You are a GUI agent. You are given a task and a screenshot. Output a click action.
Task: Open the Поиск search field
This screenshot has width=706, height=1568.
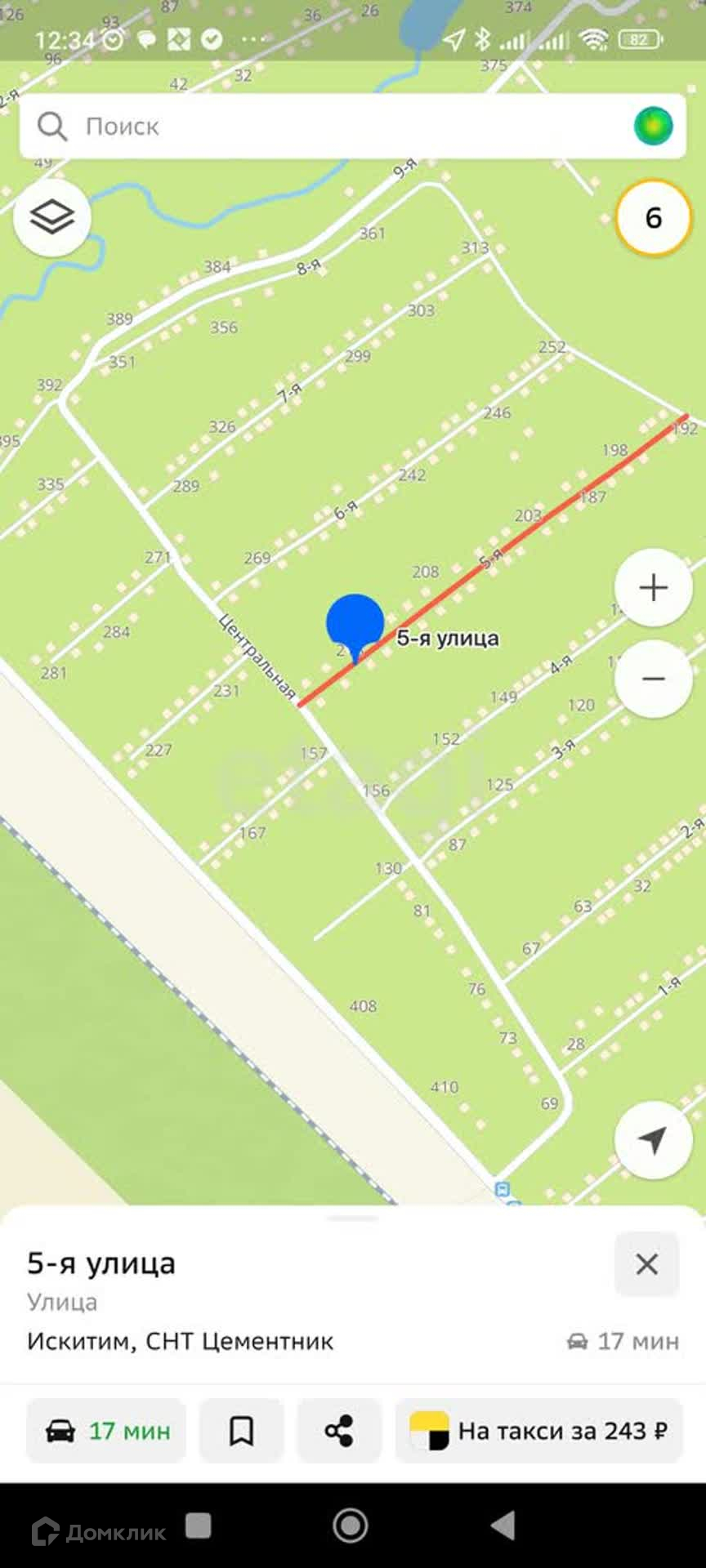(x=327, y=127)
